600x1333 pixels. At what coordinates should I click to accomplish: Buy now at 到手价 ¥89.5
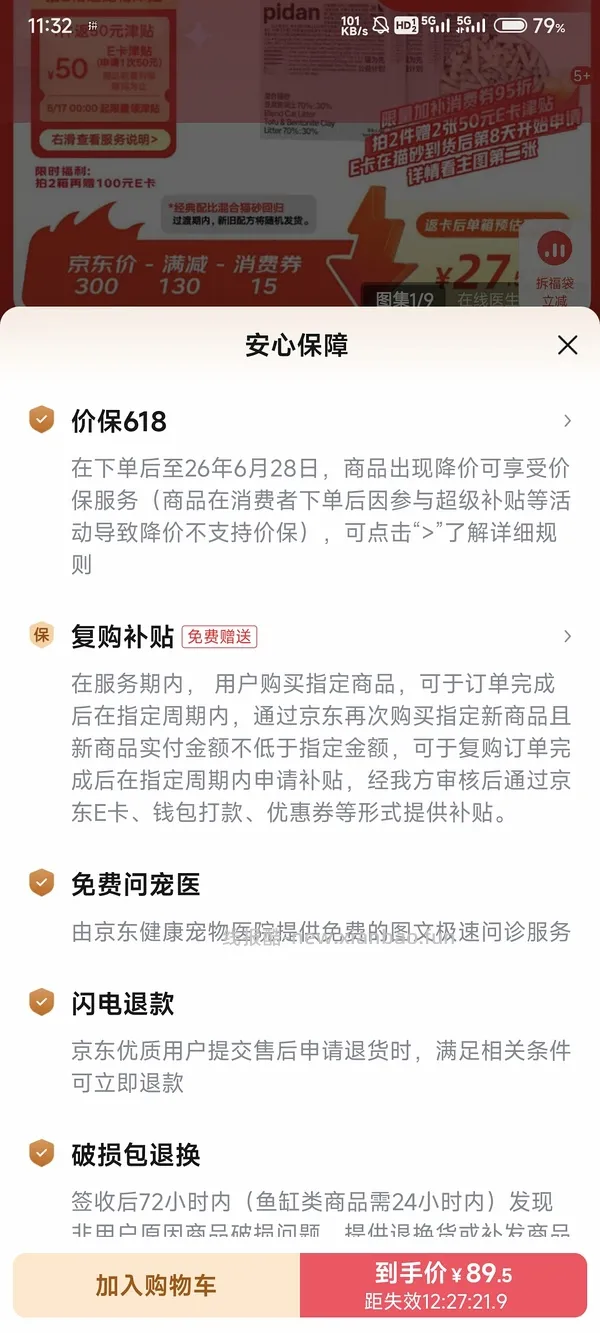[443, 1285]
